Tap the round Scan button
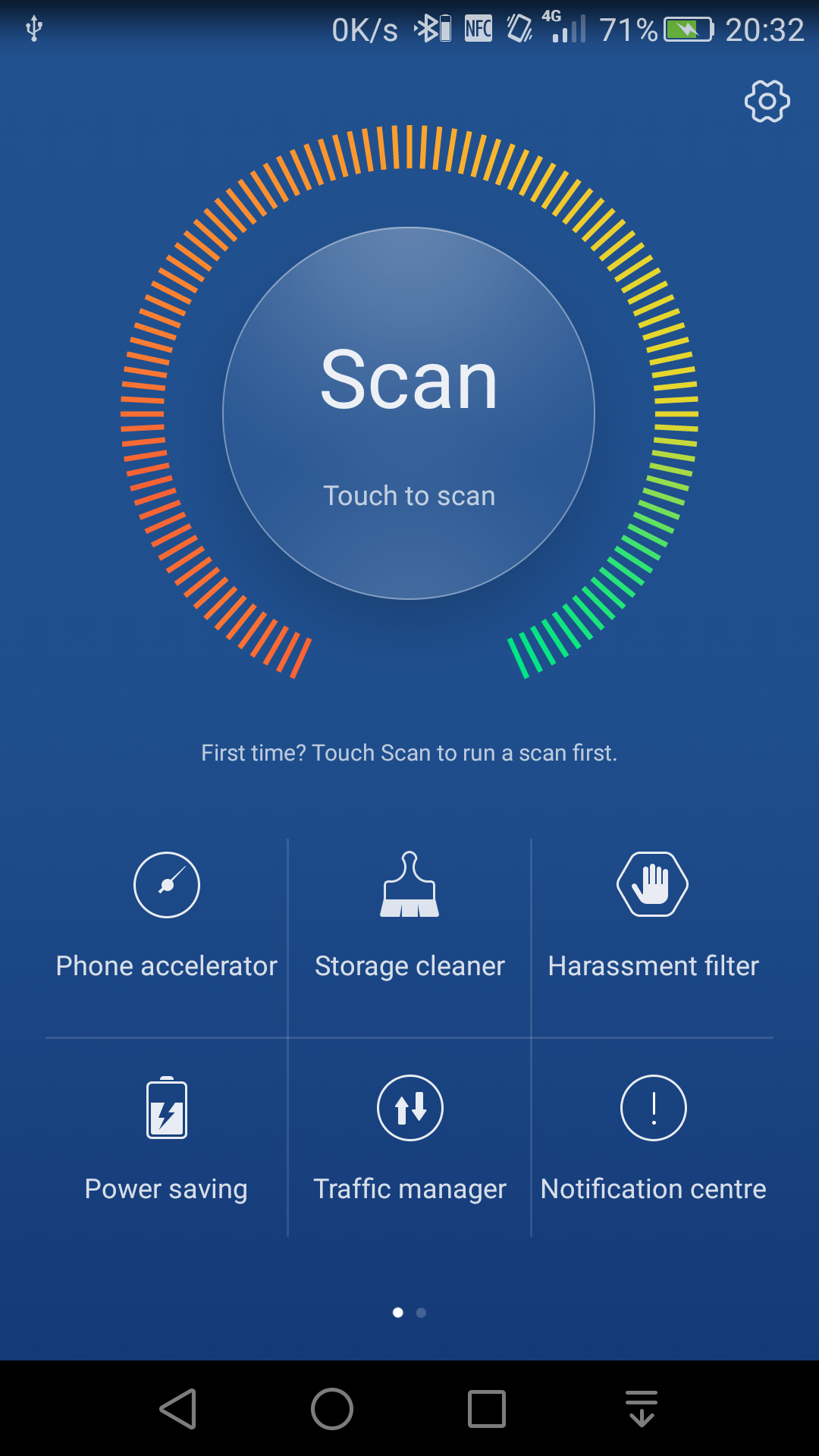 point(409,413)
